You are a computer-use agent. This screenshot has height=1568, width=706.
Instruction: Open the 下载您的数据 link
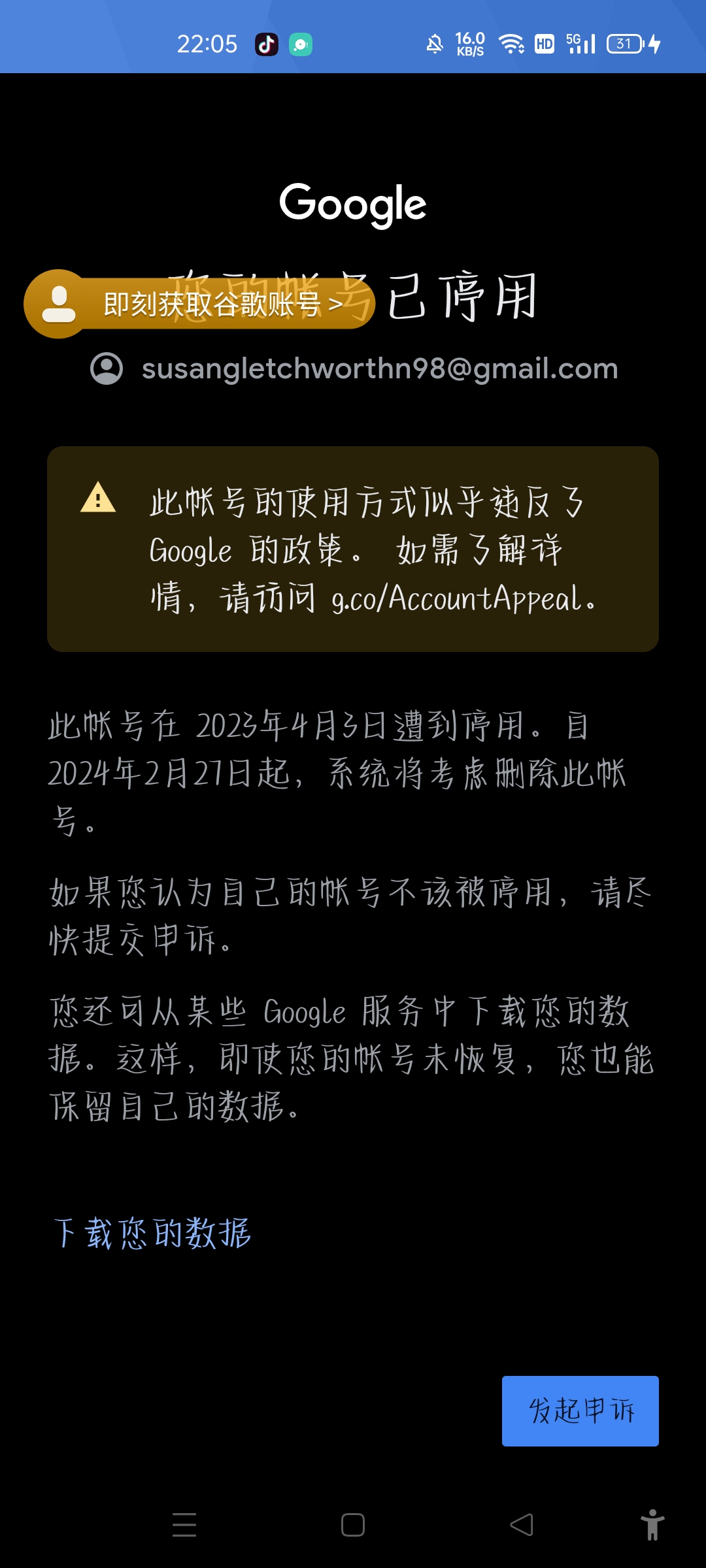152,1233
